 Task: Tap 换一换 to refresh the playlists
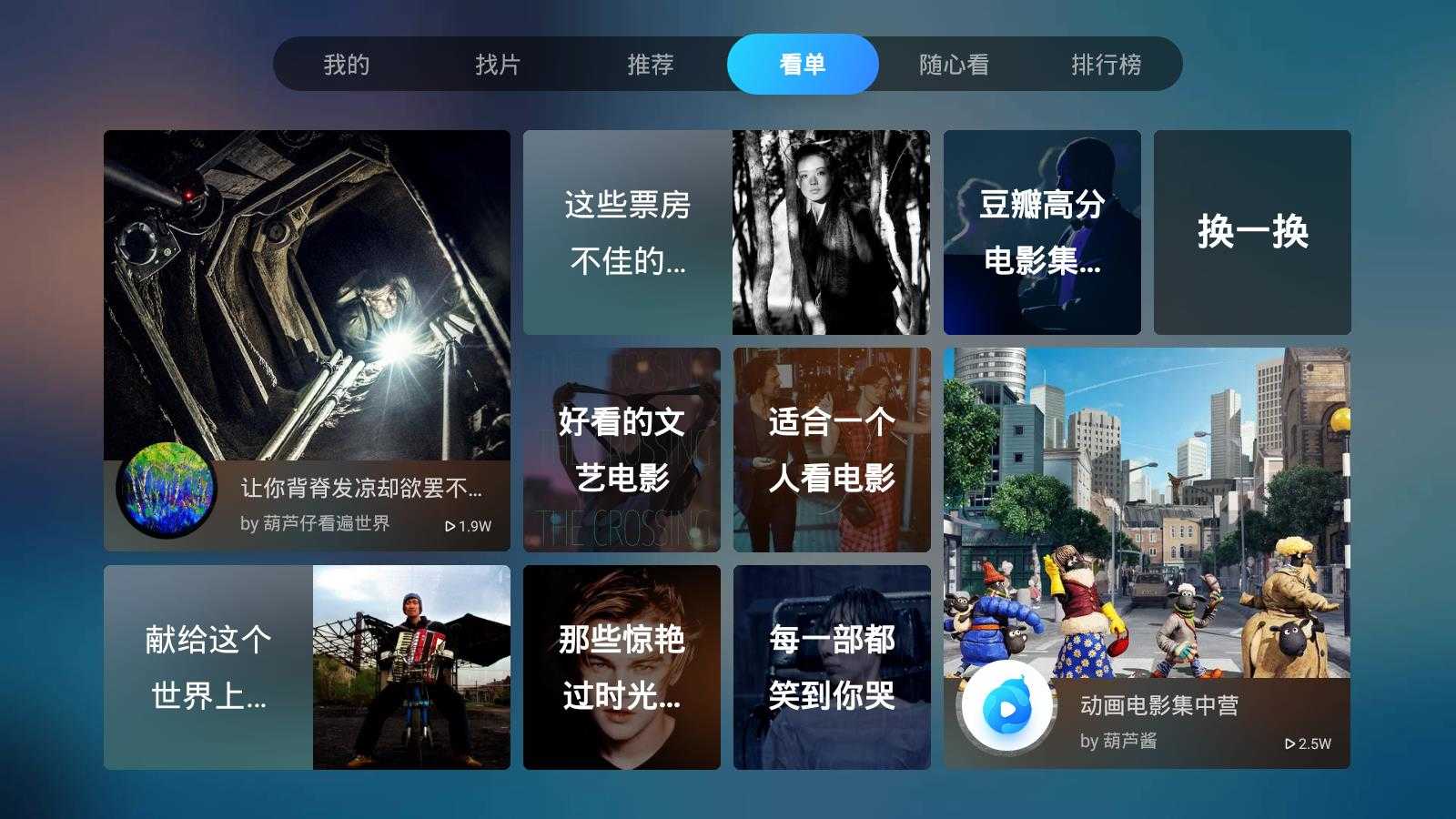click(1252, 232)
